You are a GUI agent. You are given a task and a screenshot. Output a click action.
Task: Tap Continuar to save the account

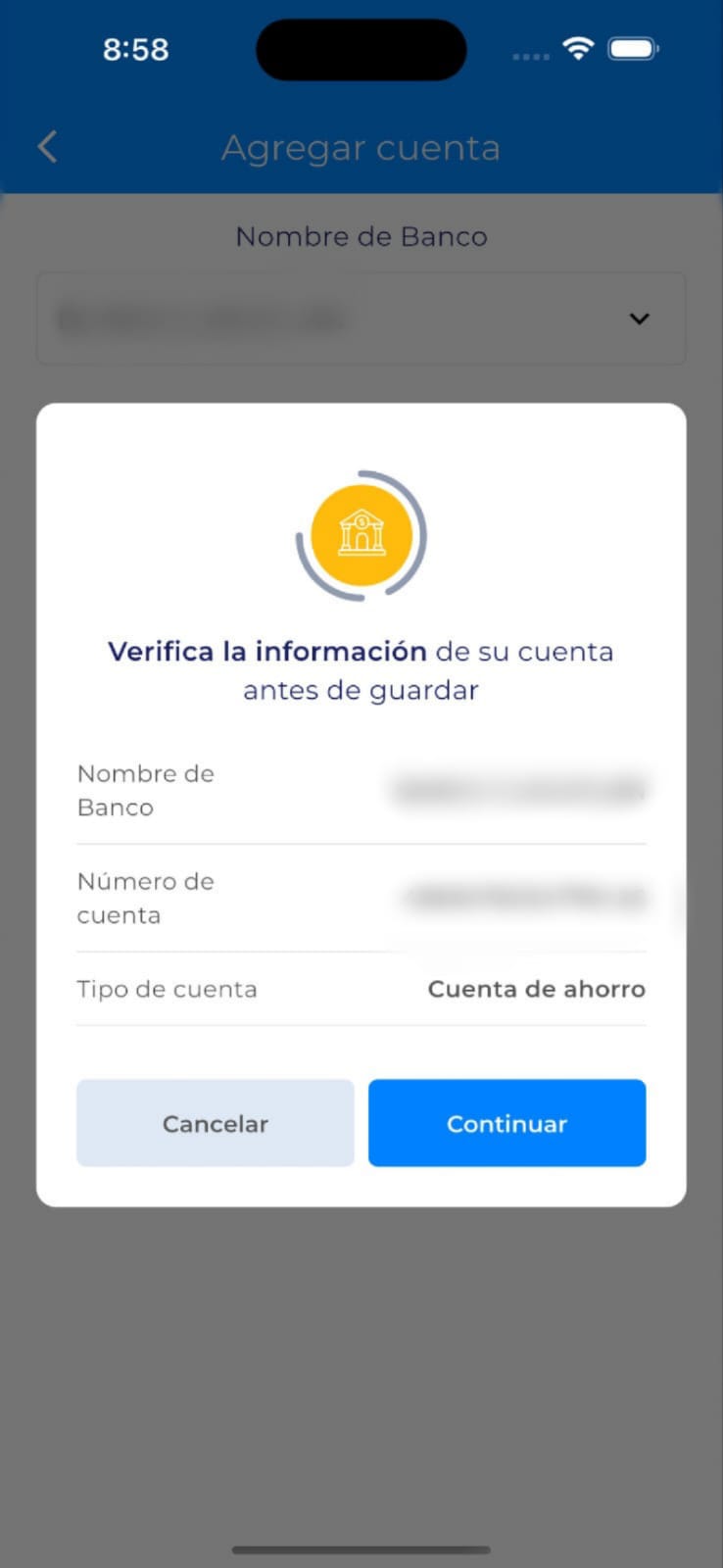pos(506,1123)
